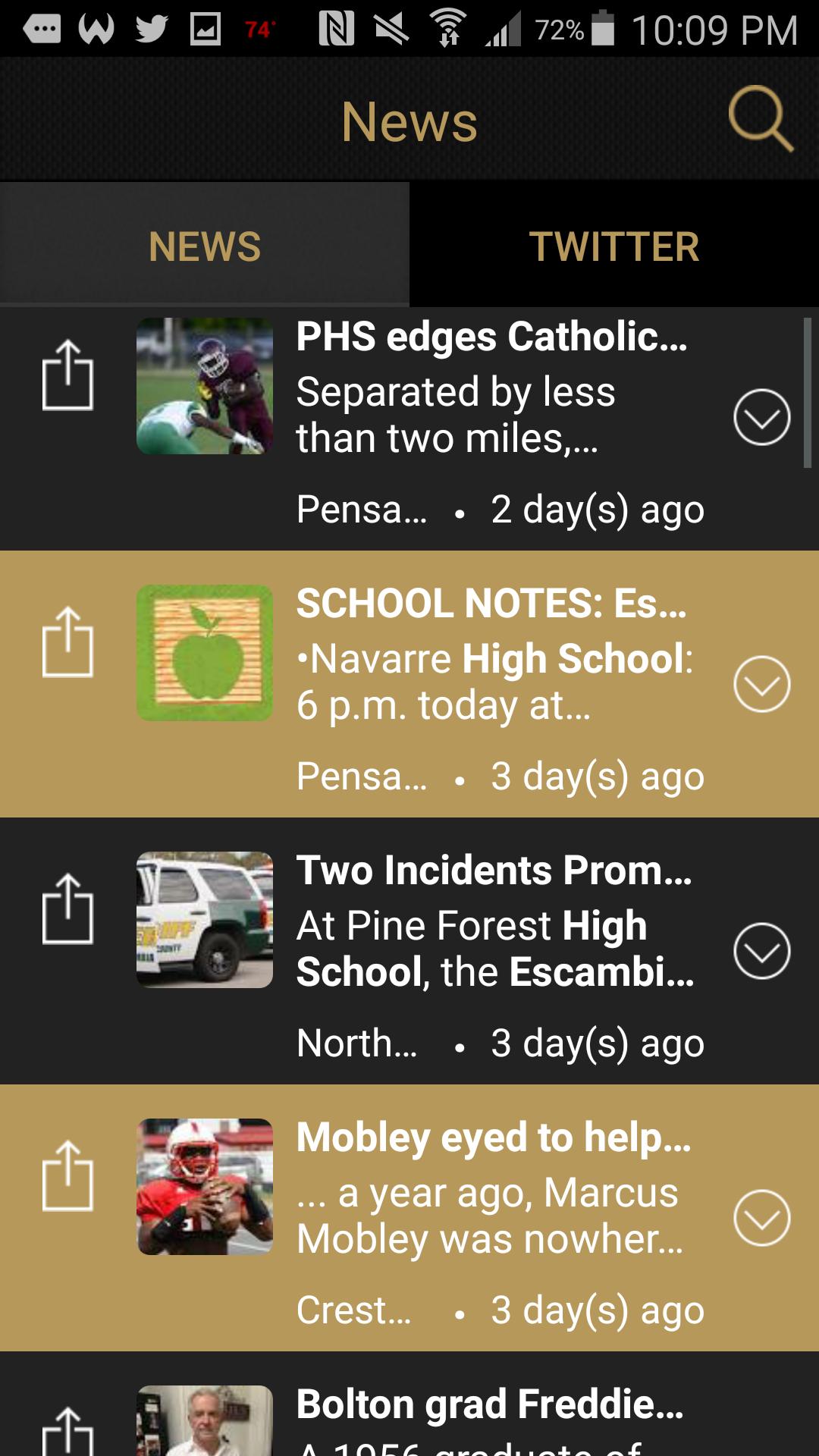
Task: Expand the Mobley eyed to help story
Action: (761, 1218)
